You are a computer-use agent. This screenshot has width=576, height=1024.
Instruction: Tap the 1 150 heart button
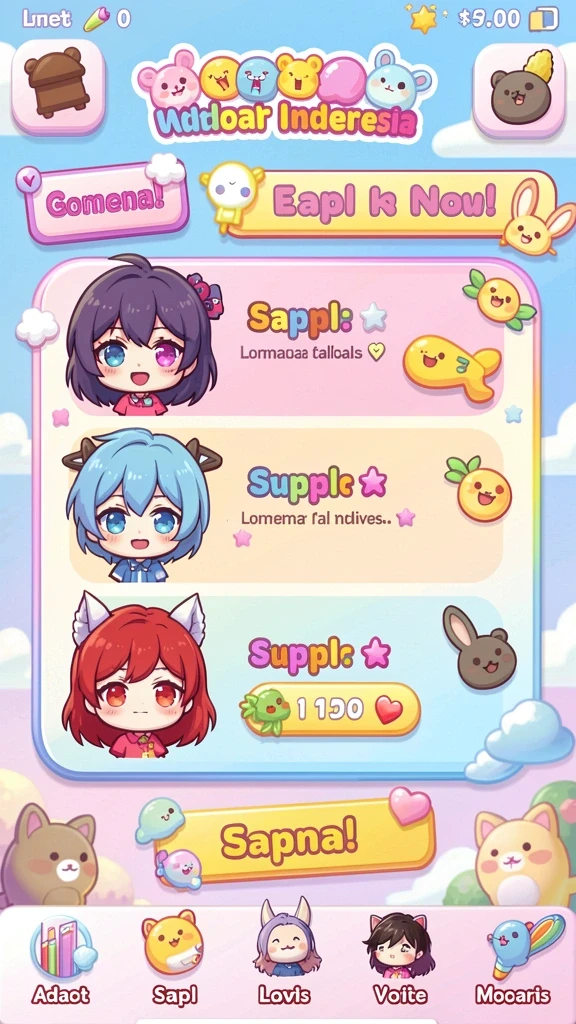point(331,709)
